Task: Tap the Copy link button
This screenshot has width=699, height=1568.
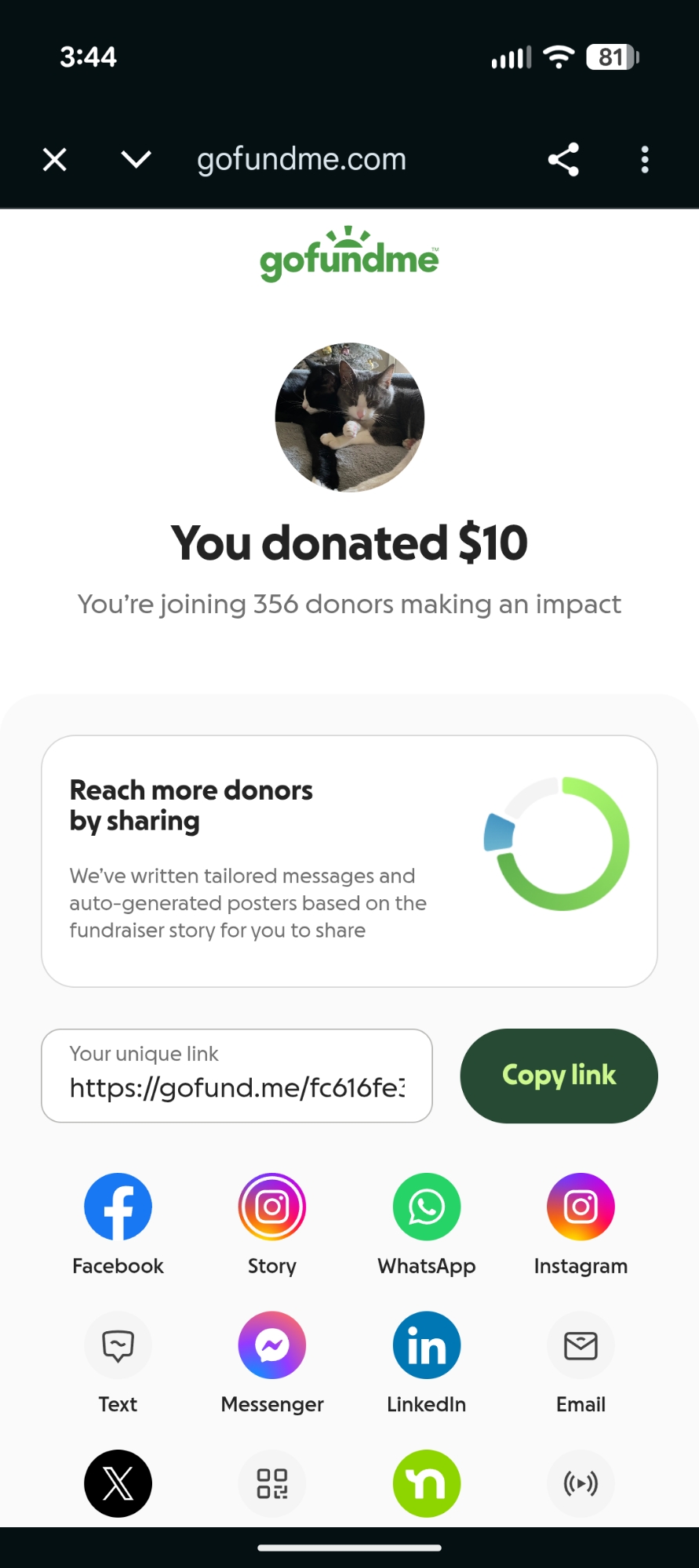Action: pos(559,1076)
